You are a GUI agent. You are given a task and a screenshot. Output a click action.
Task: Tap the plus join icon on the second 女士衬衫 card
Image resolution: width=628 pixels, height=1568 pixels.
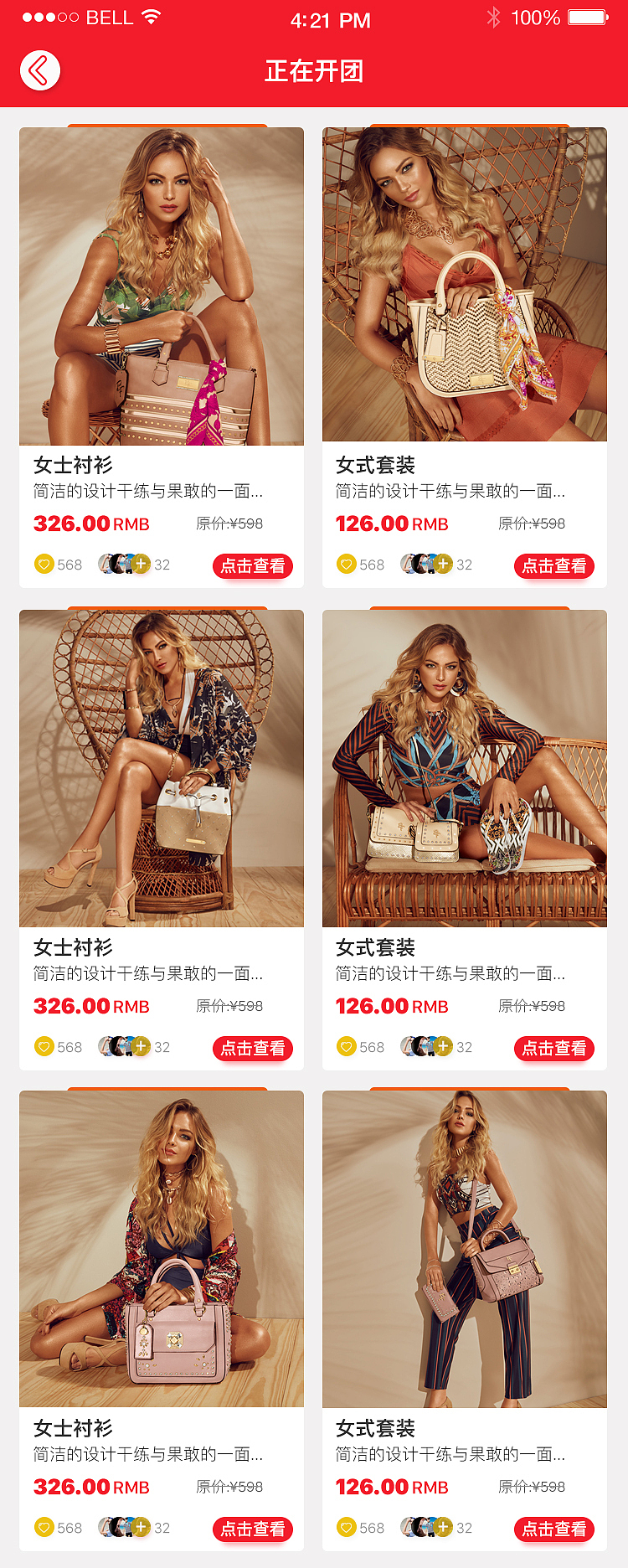142,1047
